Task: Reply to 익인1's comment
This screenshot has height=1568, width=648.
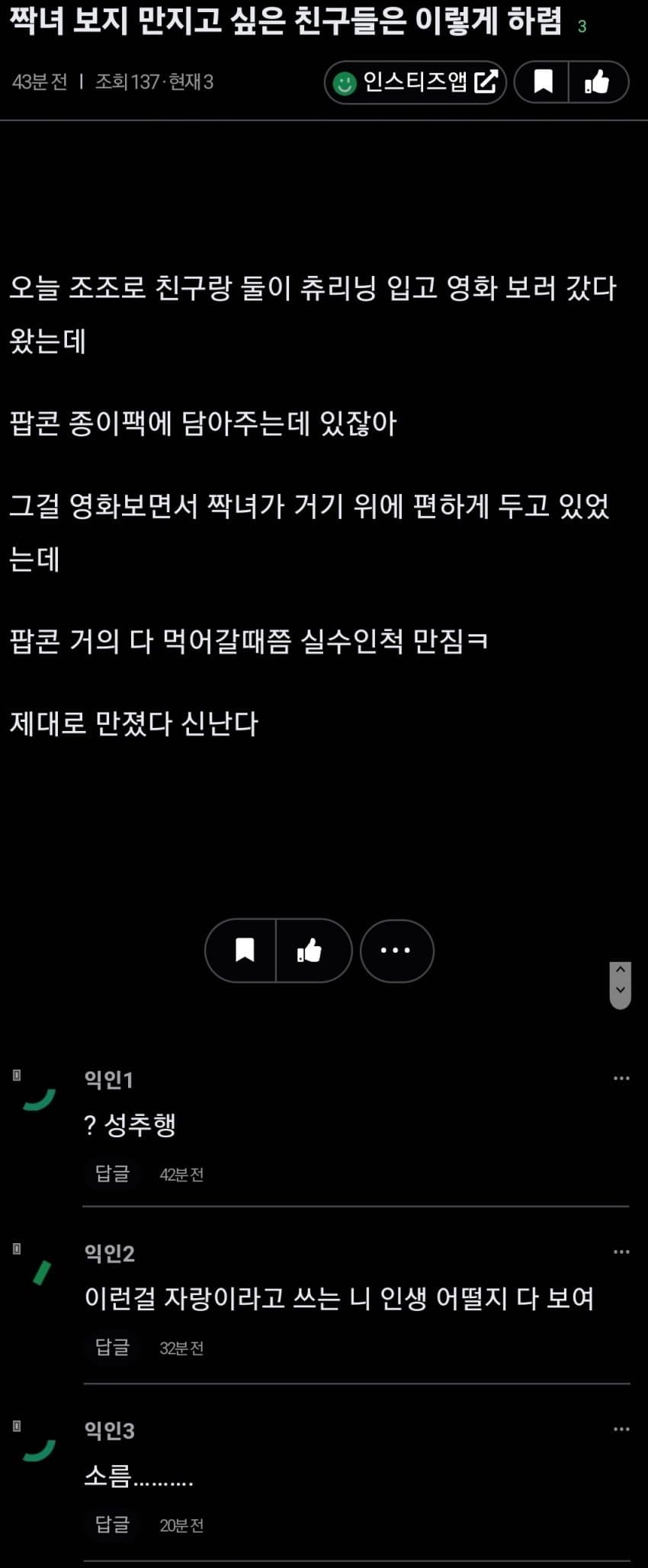Action: 112,1174
